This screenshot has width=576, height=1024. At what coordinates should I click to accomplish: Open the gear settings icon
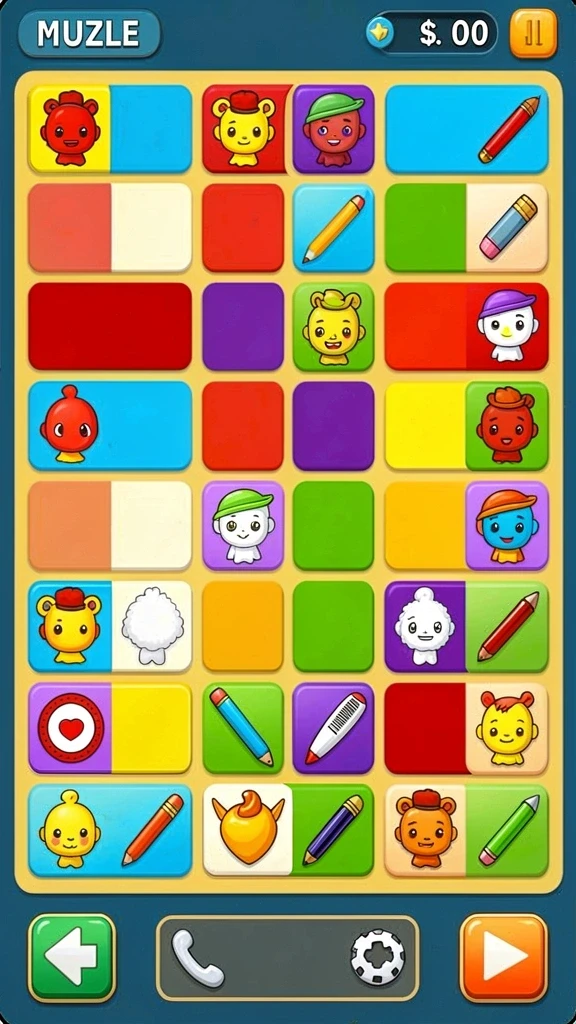click(377, 957)
